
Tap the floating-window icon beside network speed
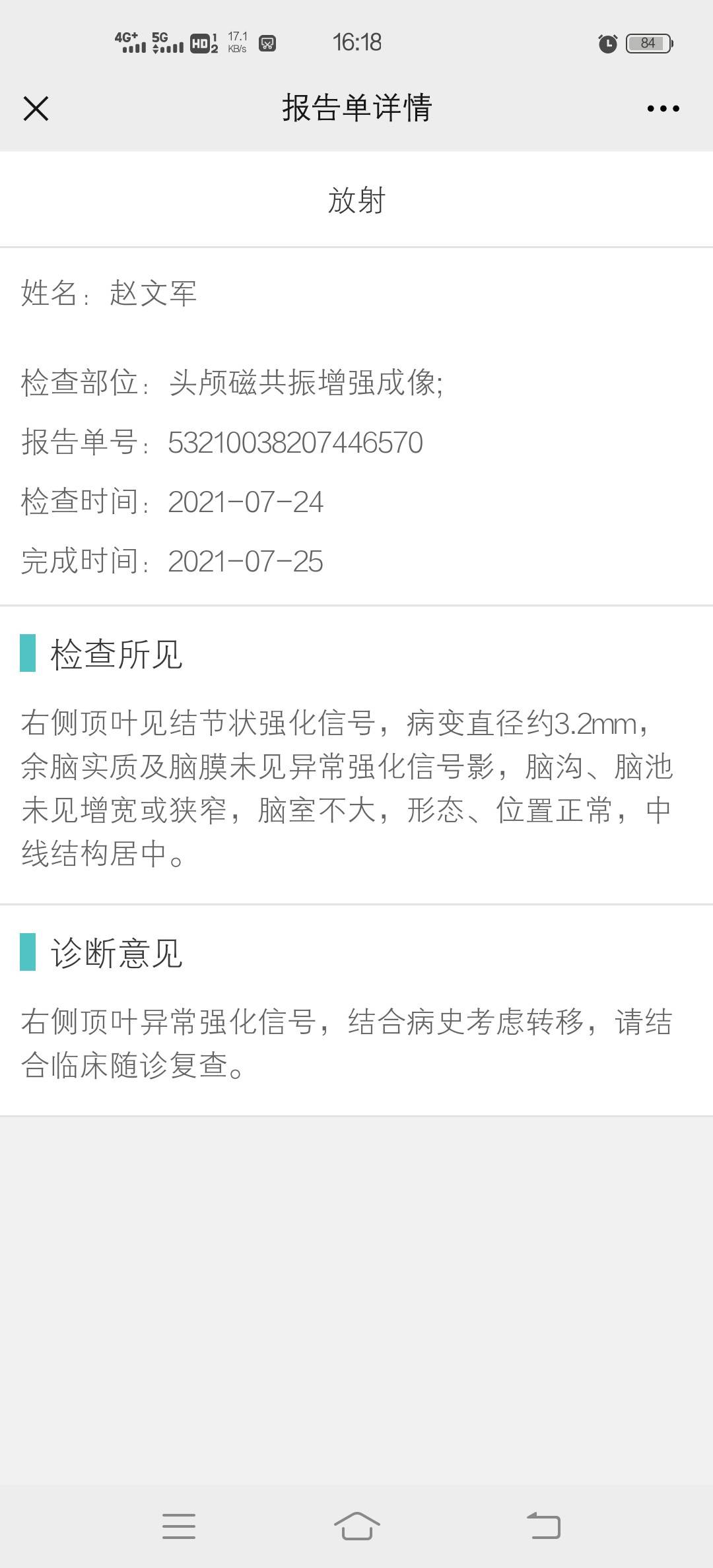tap(266, 44)
